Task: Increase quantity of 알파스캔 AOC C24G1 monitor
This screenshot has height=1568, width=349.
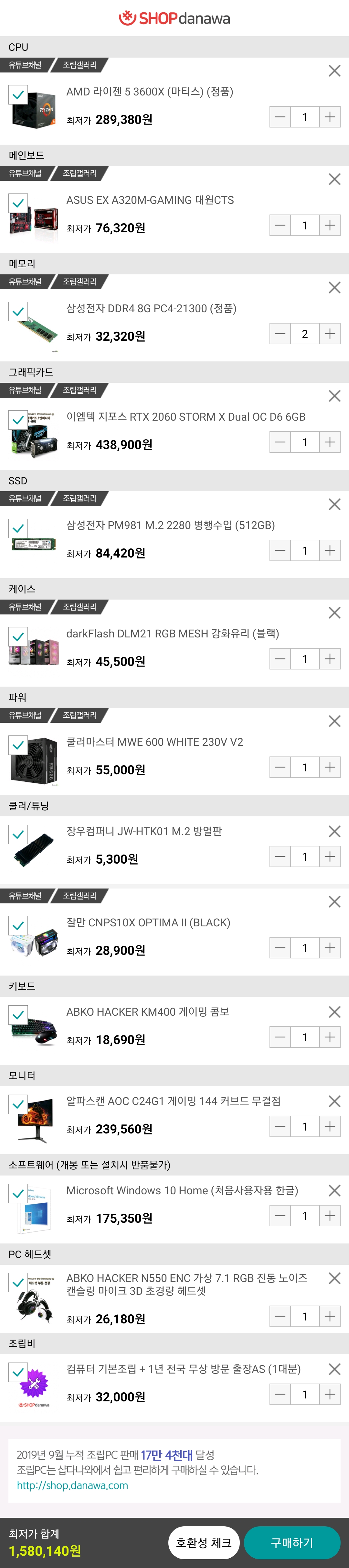Action: [x=330, y=1126]
